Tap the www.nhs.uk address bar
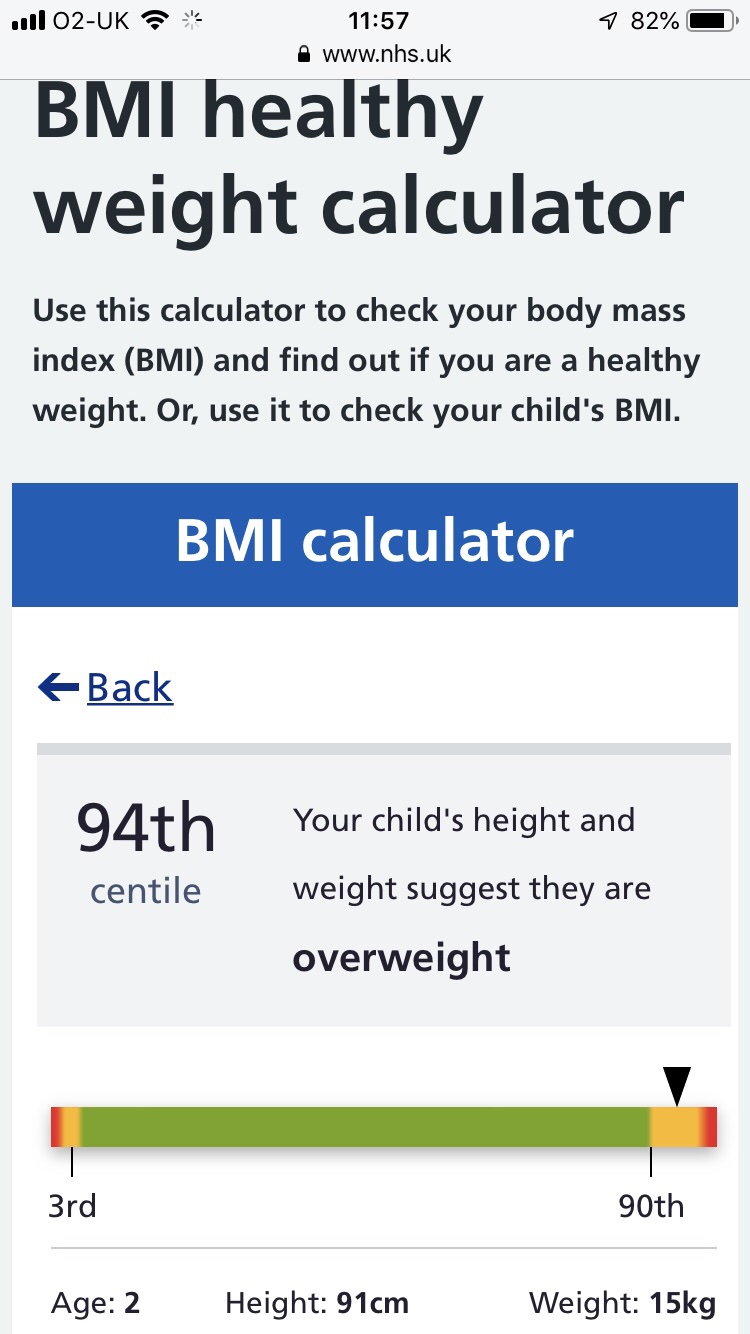Screen dimensions: 750x1334 point(375,54)
